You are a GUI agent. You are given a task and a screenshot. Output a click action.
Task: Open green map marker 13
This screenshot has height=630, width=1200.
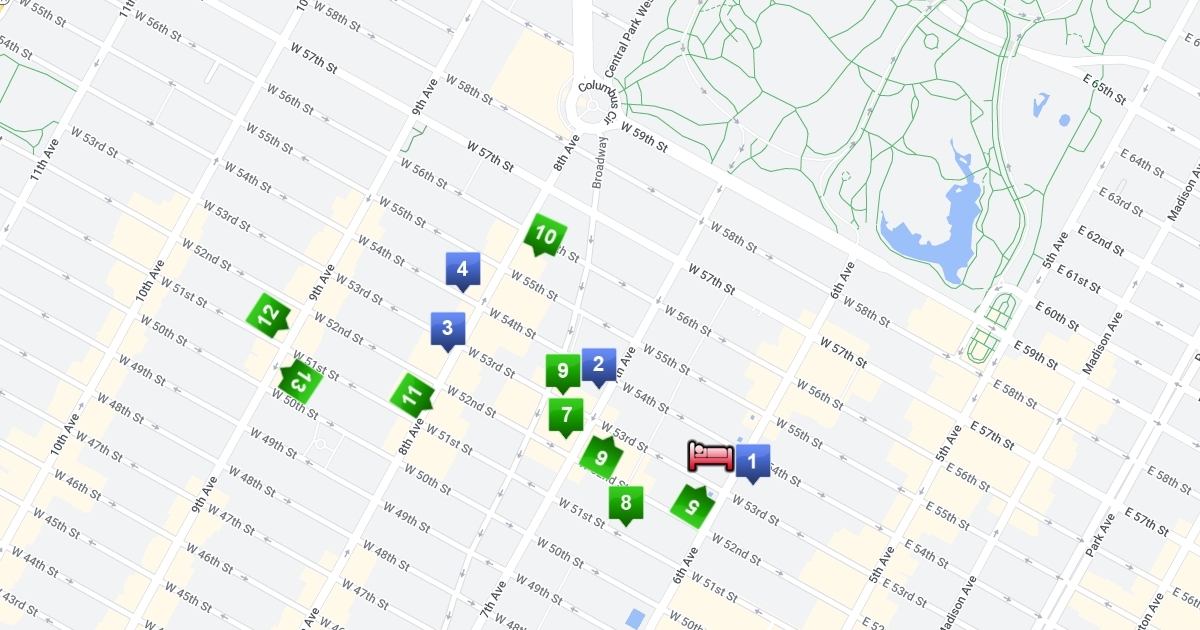pos(299,380)
